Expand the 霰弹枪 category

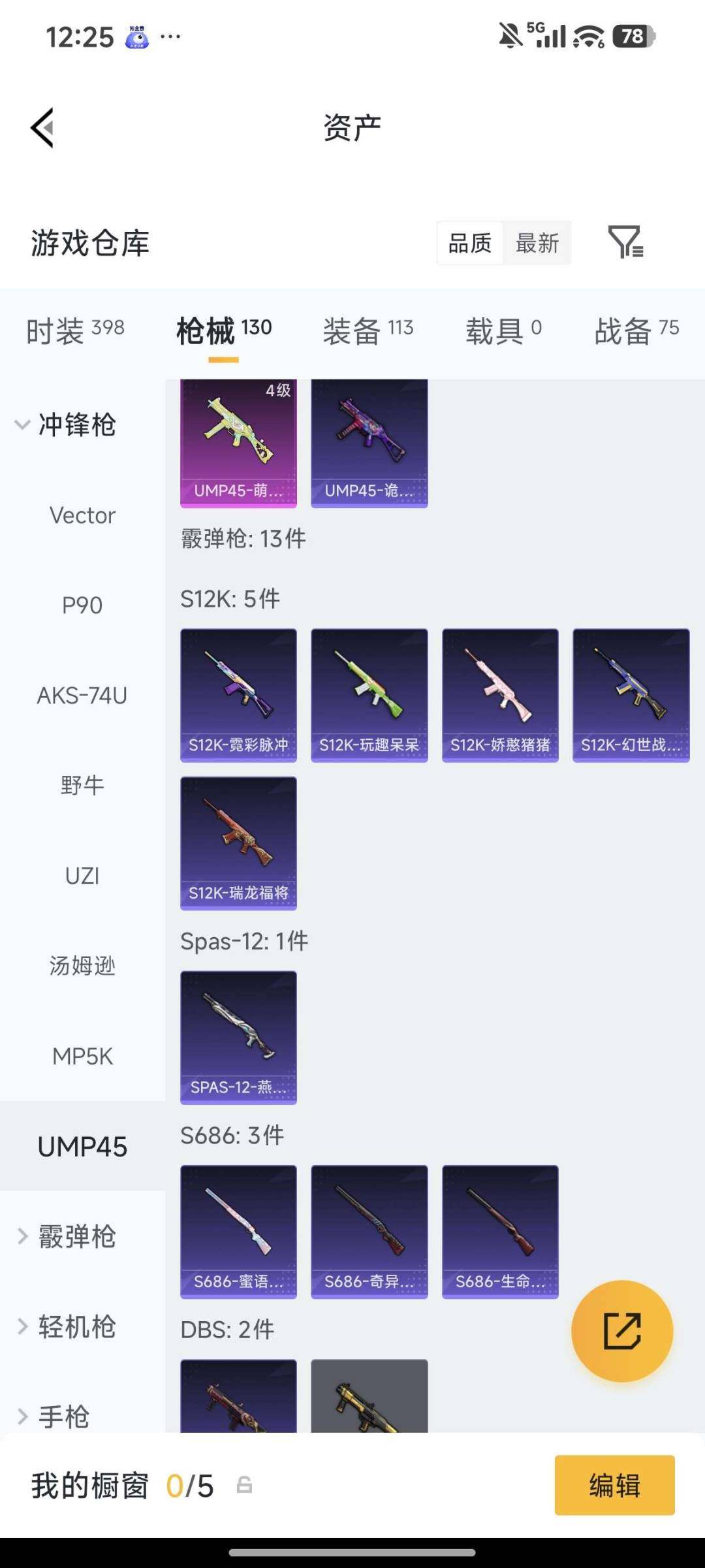click(68, 1236)
